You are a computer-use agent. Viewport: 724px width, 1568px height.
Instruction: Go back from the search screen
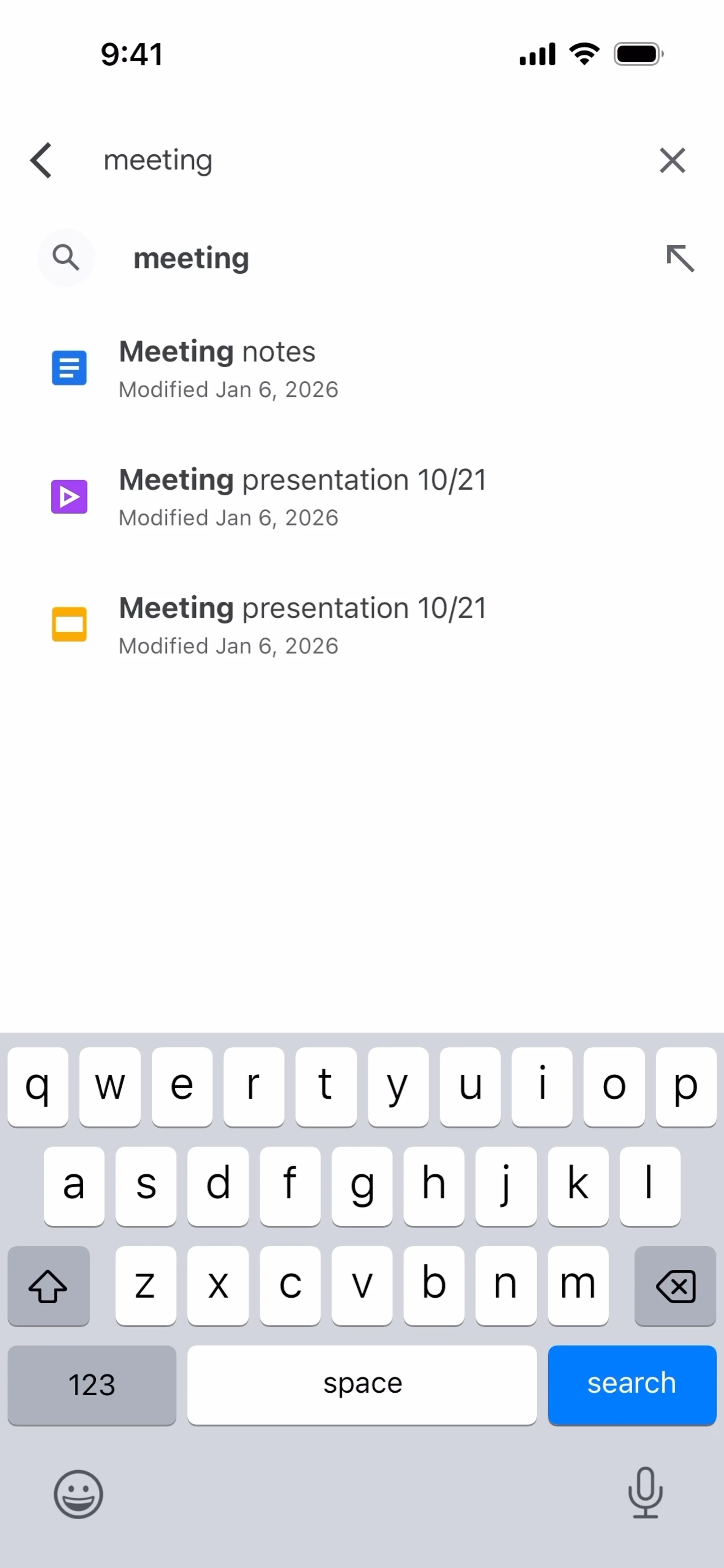click(41, 161)
